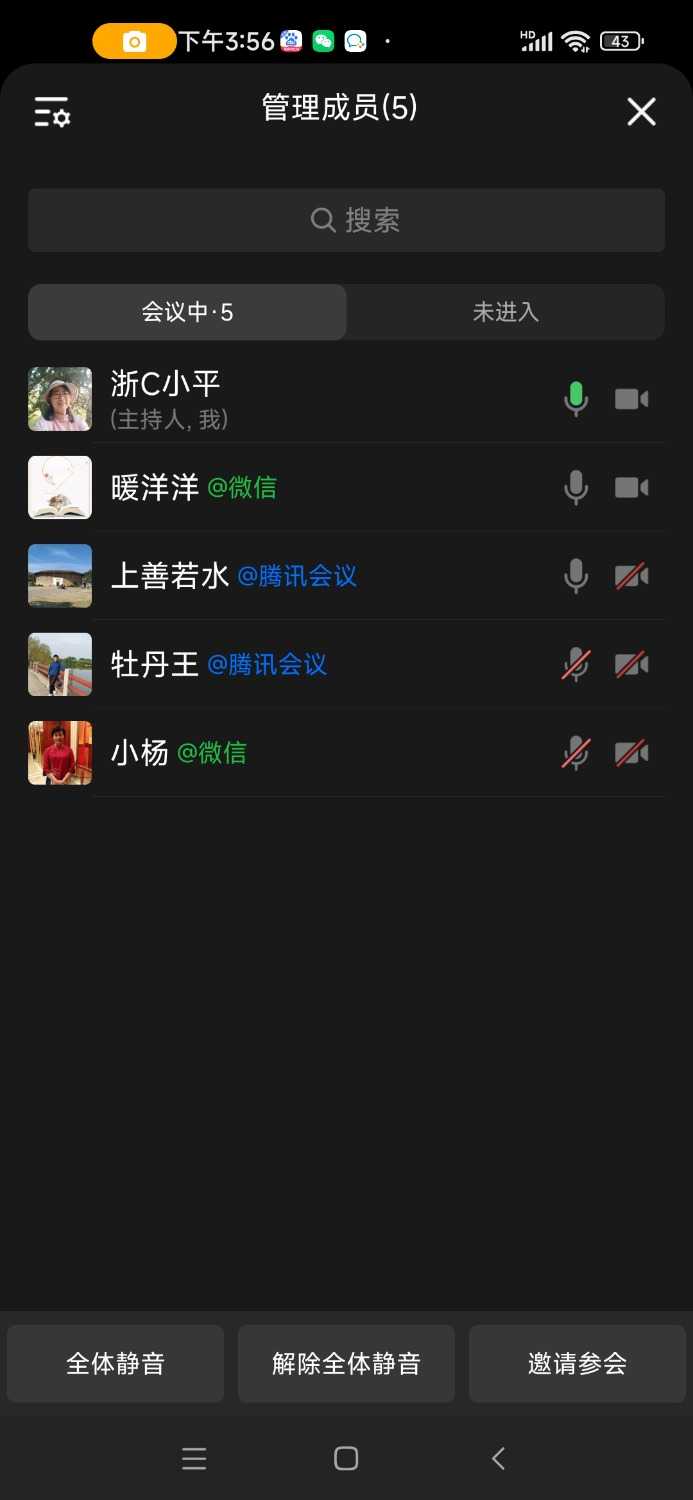
Task: Select the 会议中·5 tab
Action: point(187,312)
